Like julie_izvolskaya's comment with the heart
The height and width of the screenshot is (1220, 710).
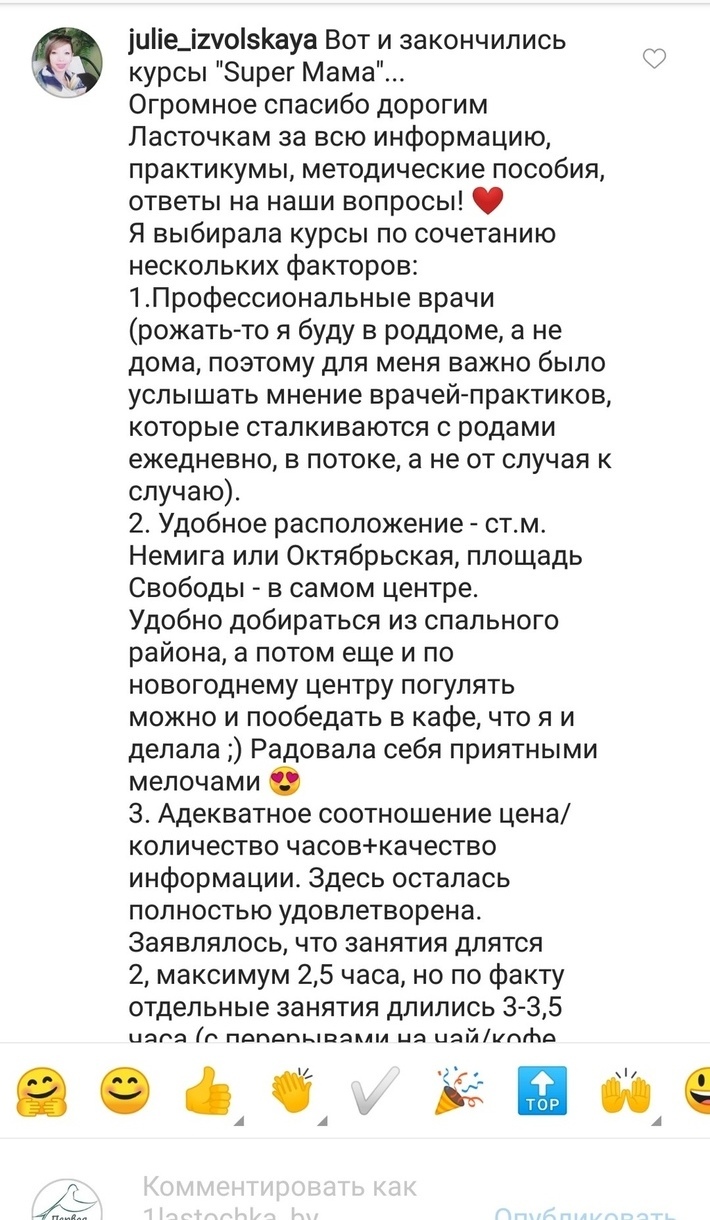(654, 60)
